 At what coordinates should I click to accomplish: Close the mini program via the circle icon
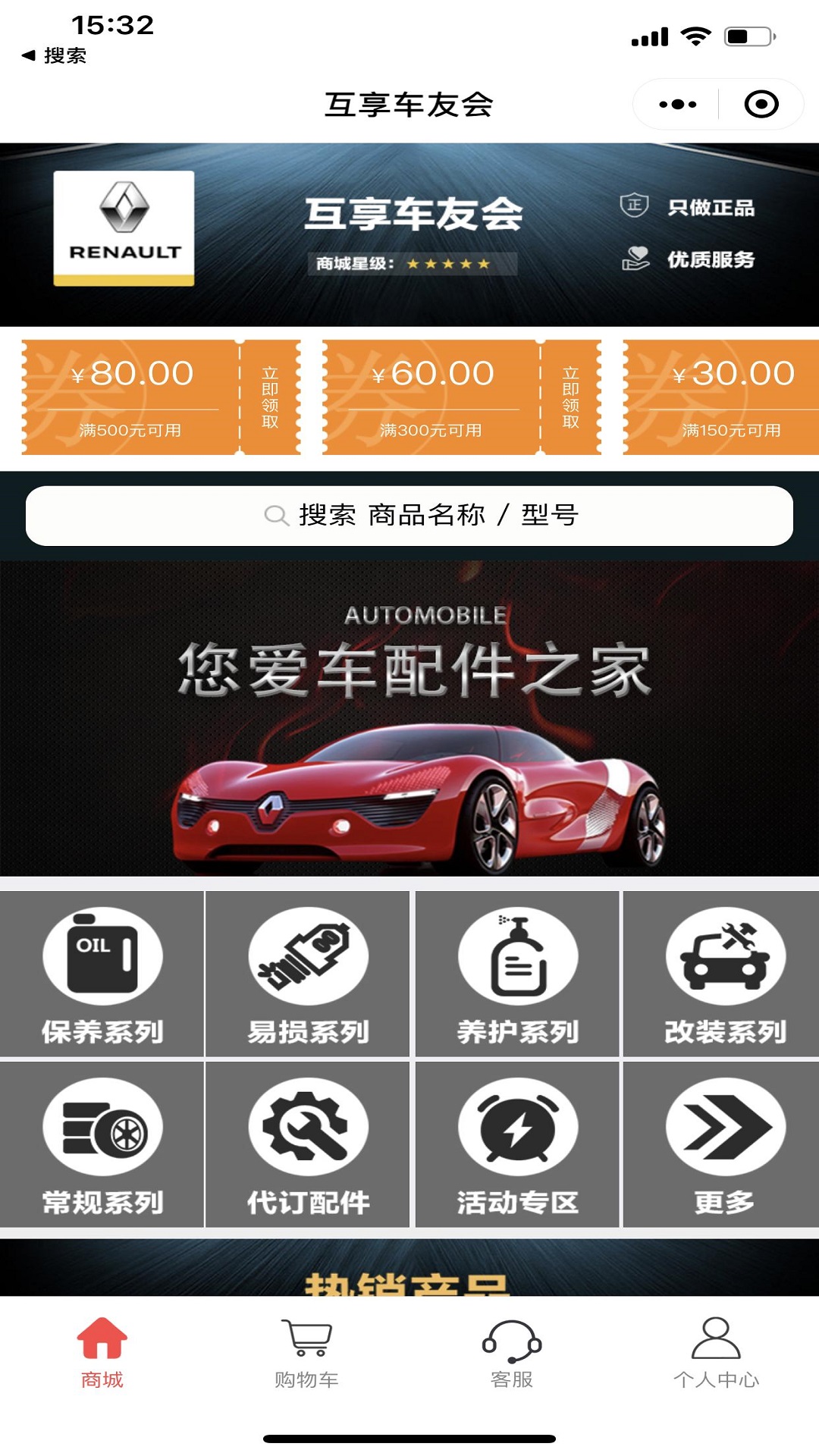click(x=761, y=105)
